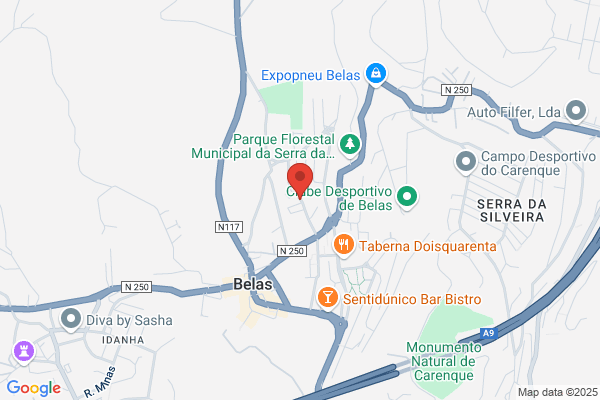Open the Expopneu Belas shop marker

point(376,74)
